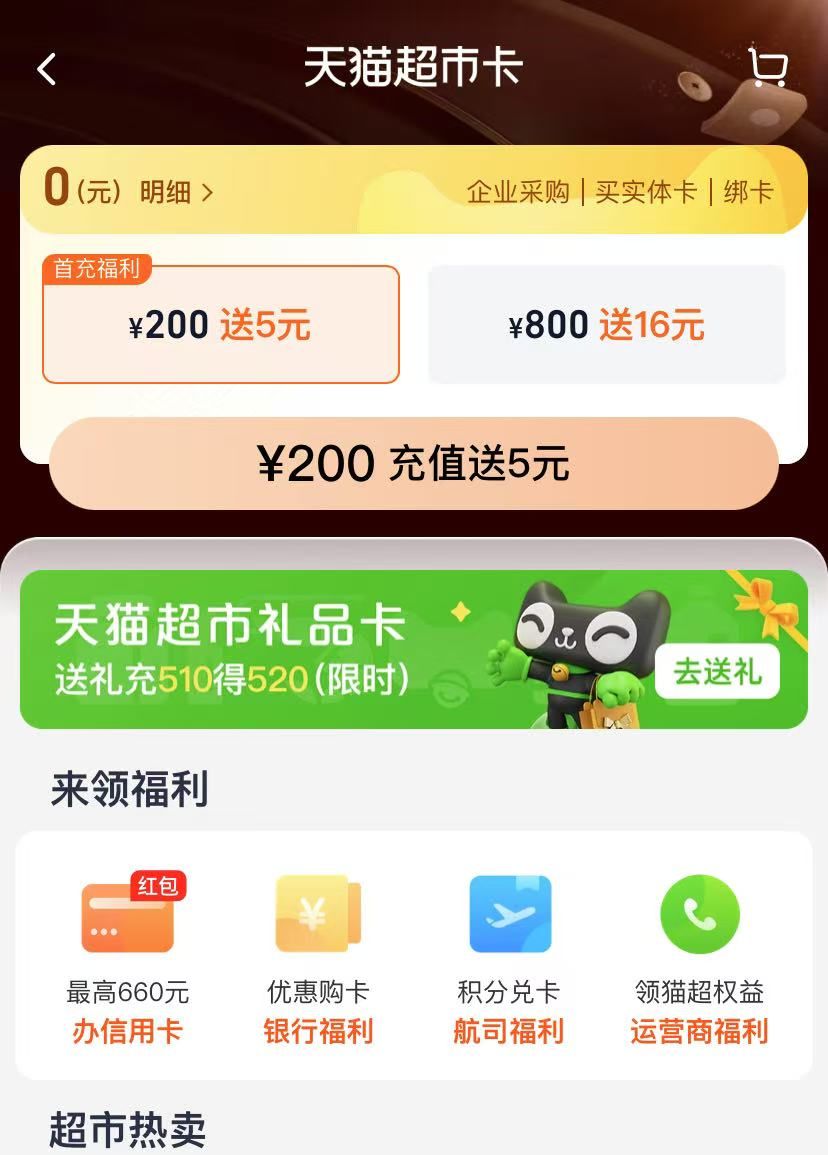
Task: Open 办信用卡 credit card offer
Action: [x=127, y=958]
